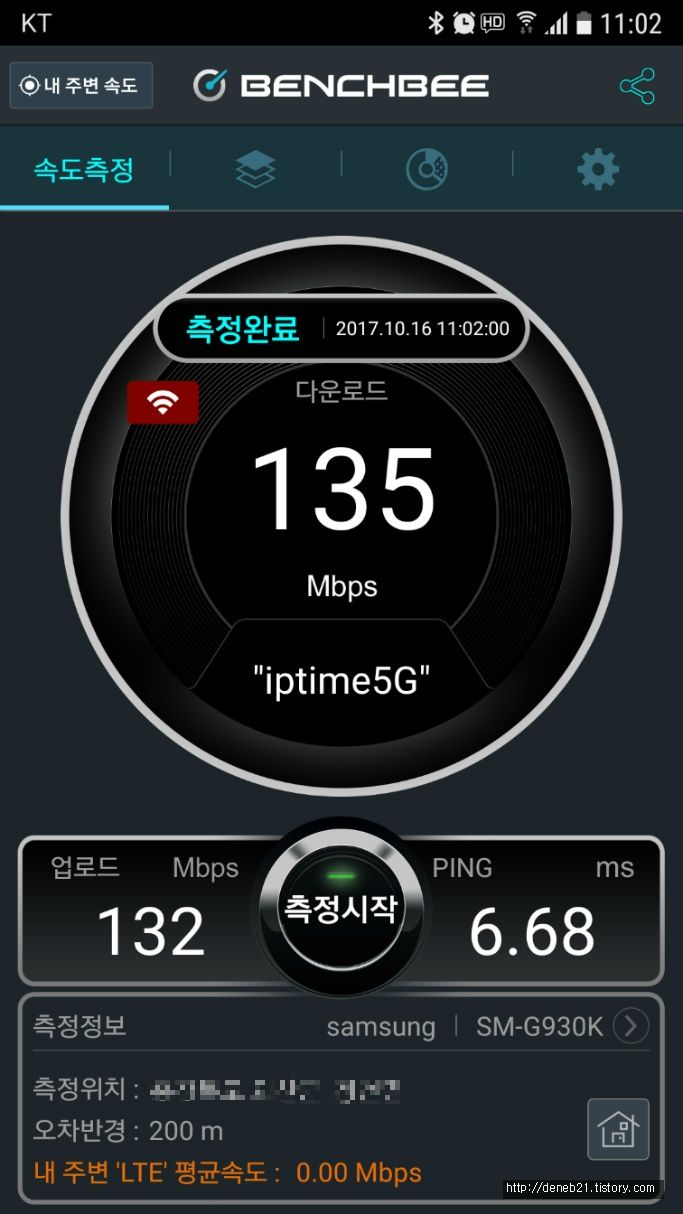Open the settings gear tab

598,170
